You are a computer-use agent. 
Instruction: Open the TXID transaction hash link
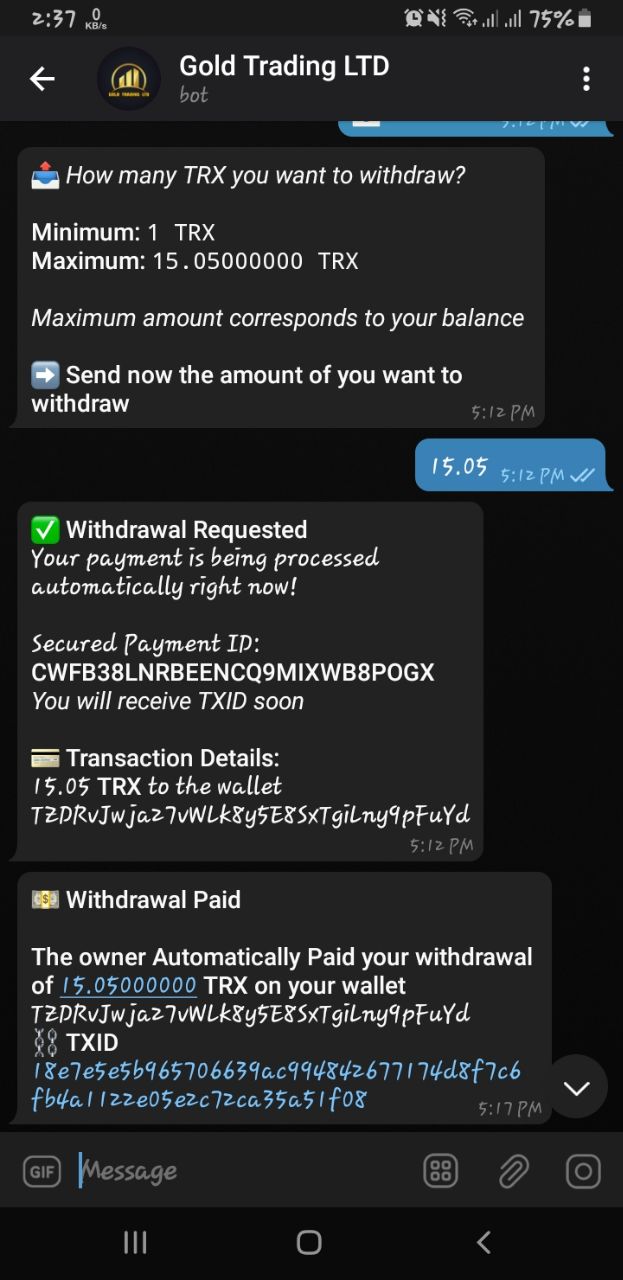point(276,1086)
